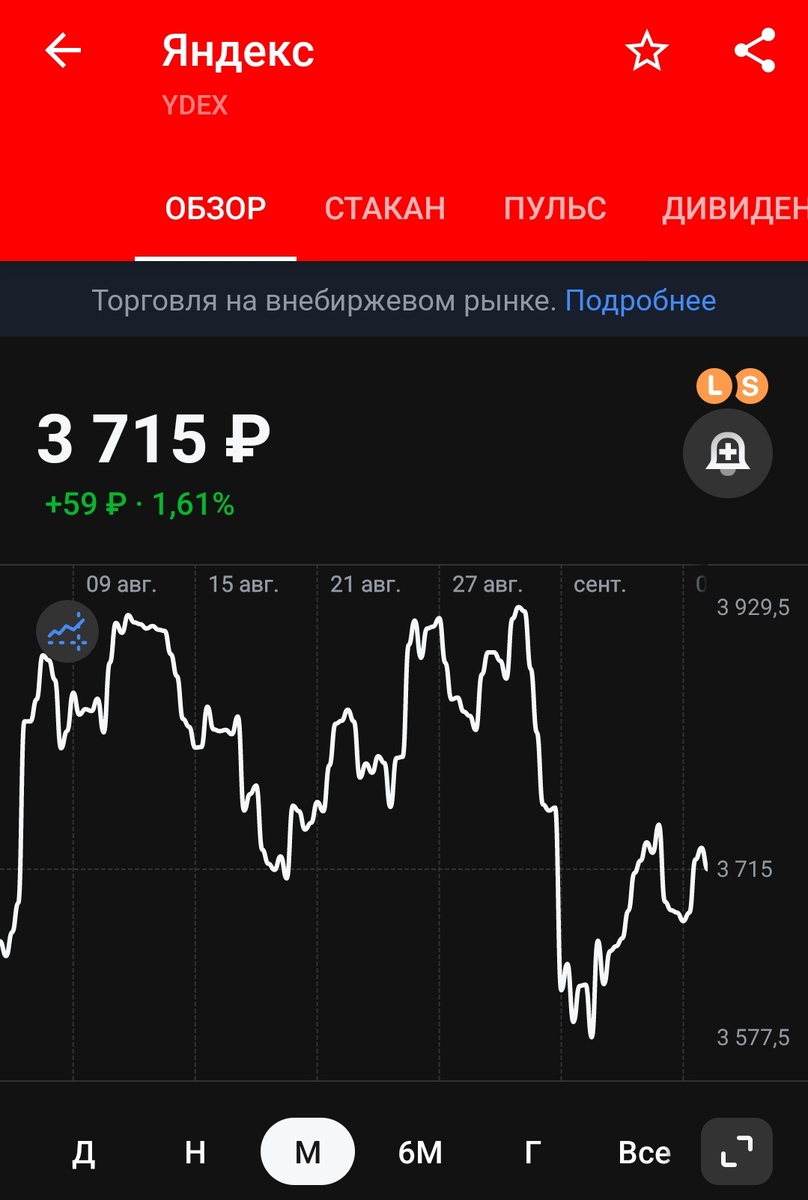Add Яндекс stock to favorites via star icon

tap(647, 51)
